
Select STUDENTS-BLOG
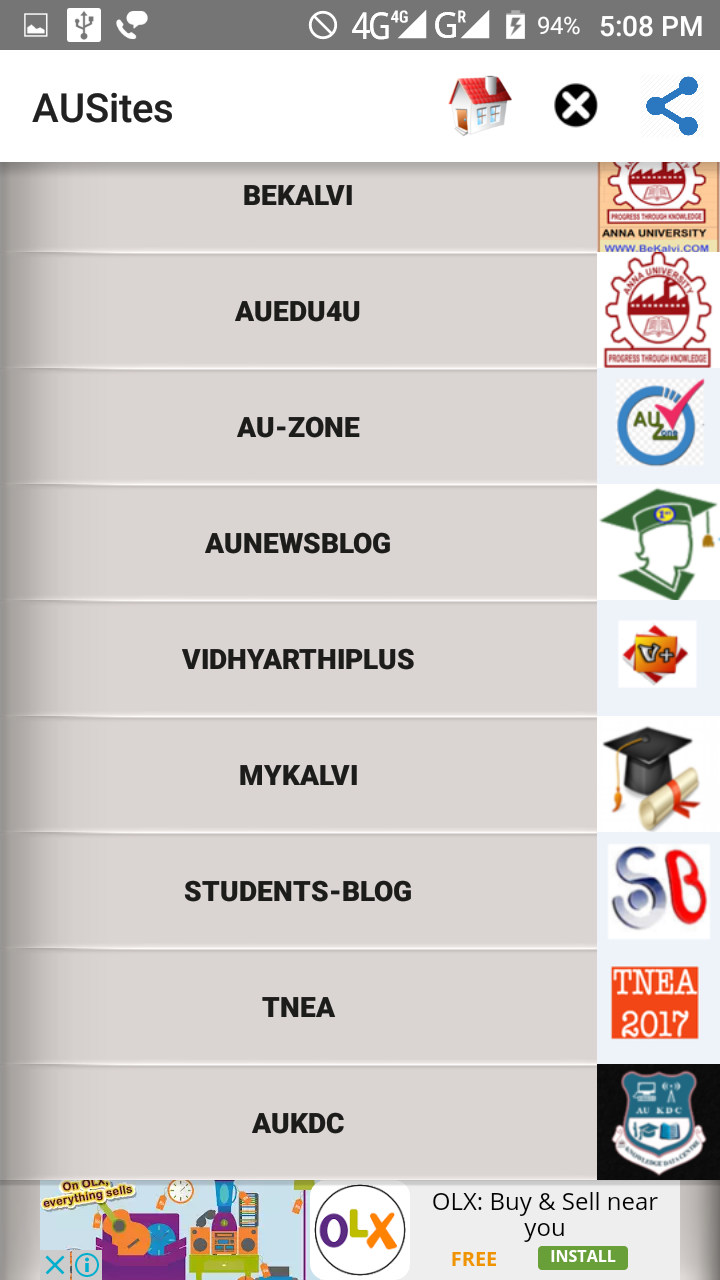click(x=298, y=891)
